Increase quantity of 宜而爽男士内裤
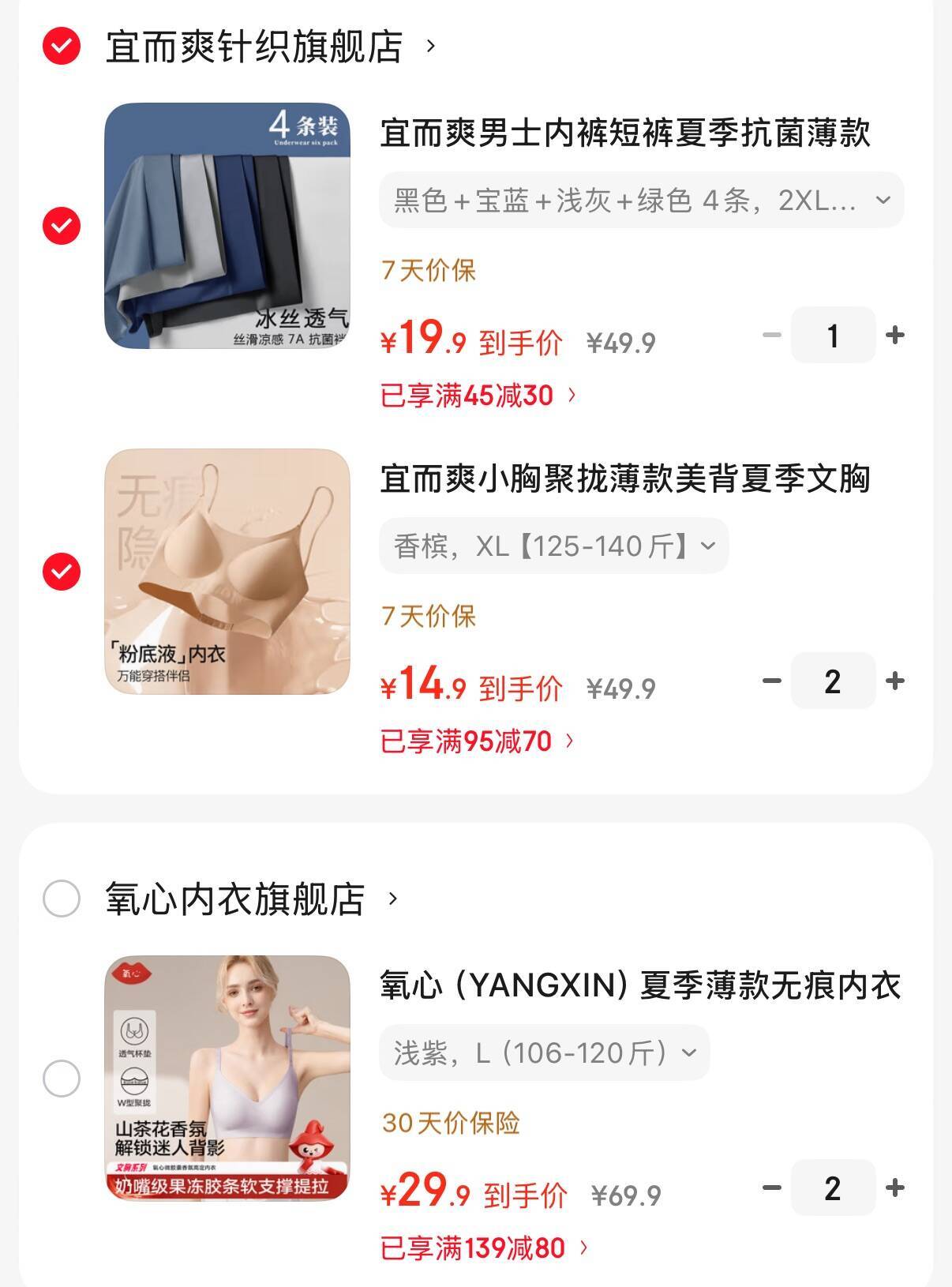This screenshot has width=952, height=1287. coord(894,336)
